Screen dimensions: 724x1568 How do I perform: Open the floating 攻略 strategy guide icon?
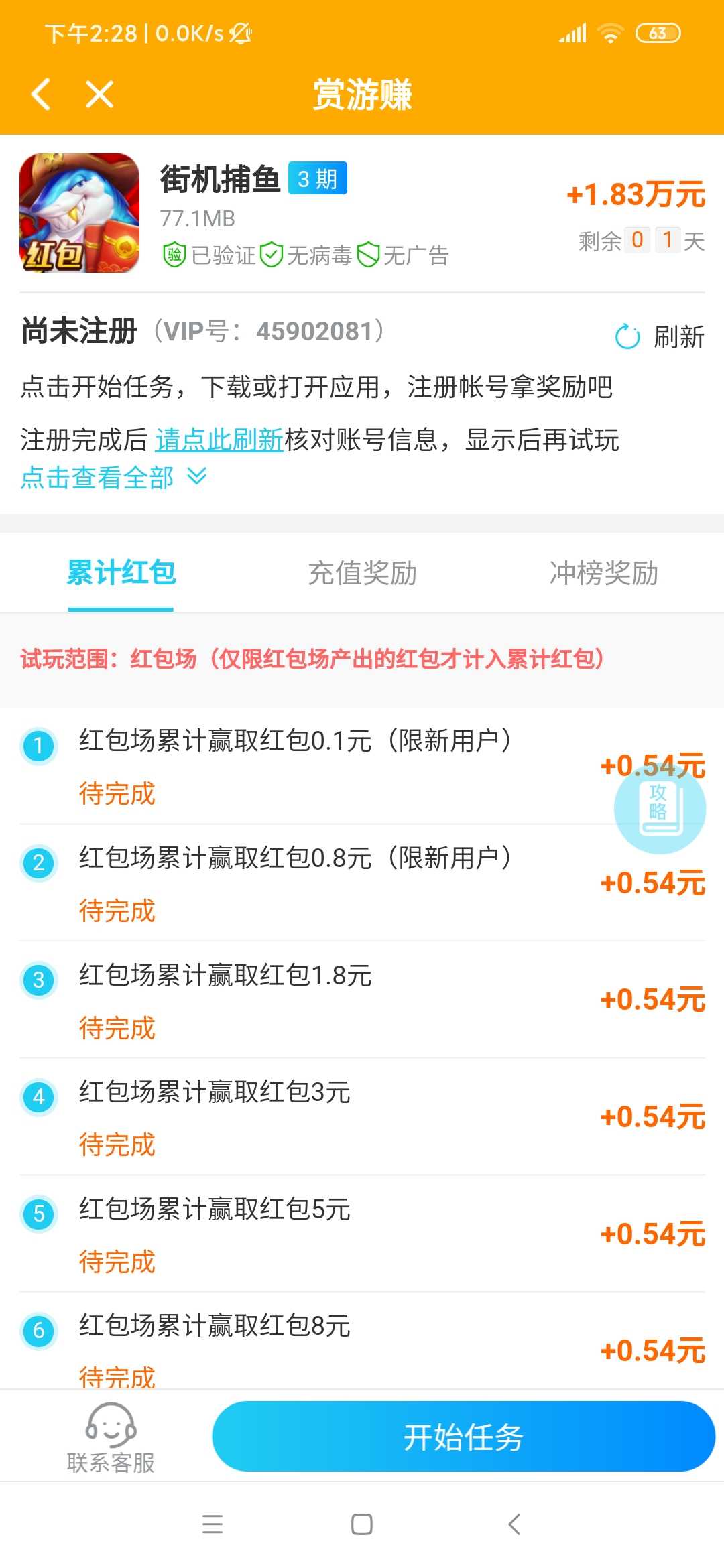point(659,809)
